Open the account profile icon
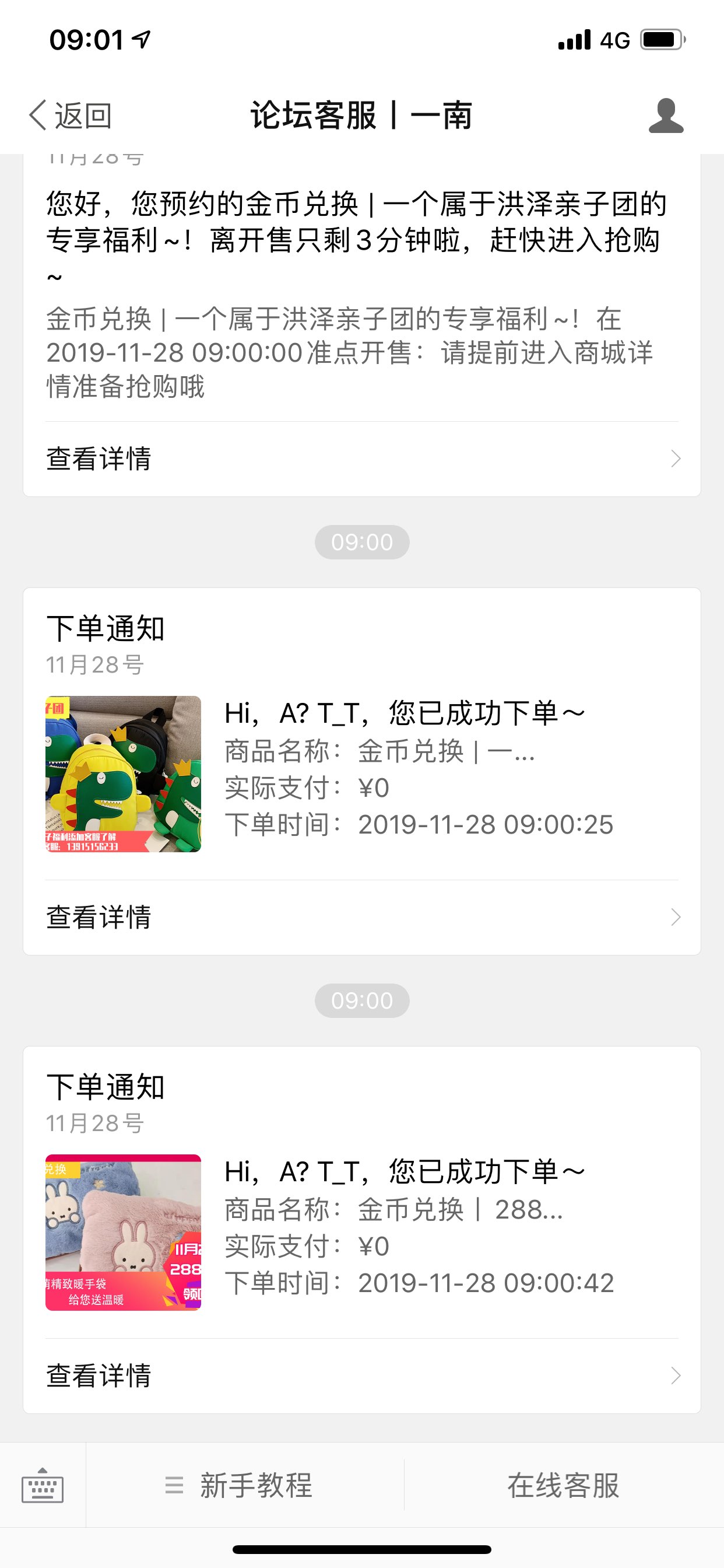This screenshot has height=1568, width=724. (x=666, y=115)
